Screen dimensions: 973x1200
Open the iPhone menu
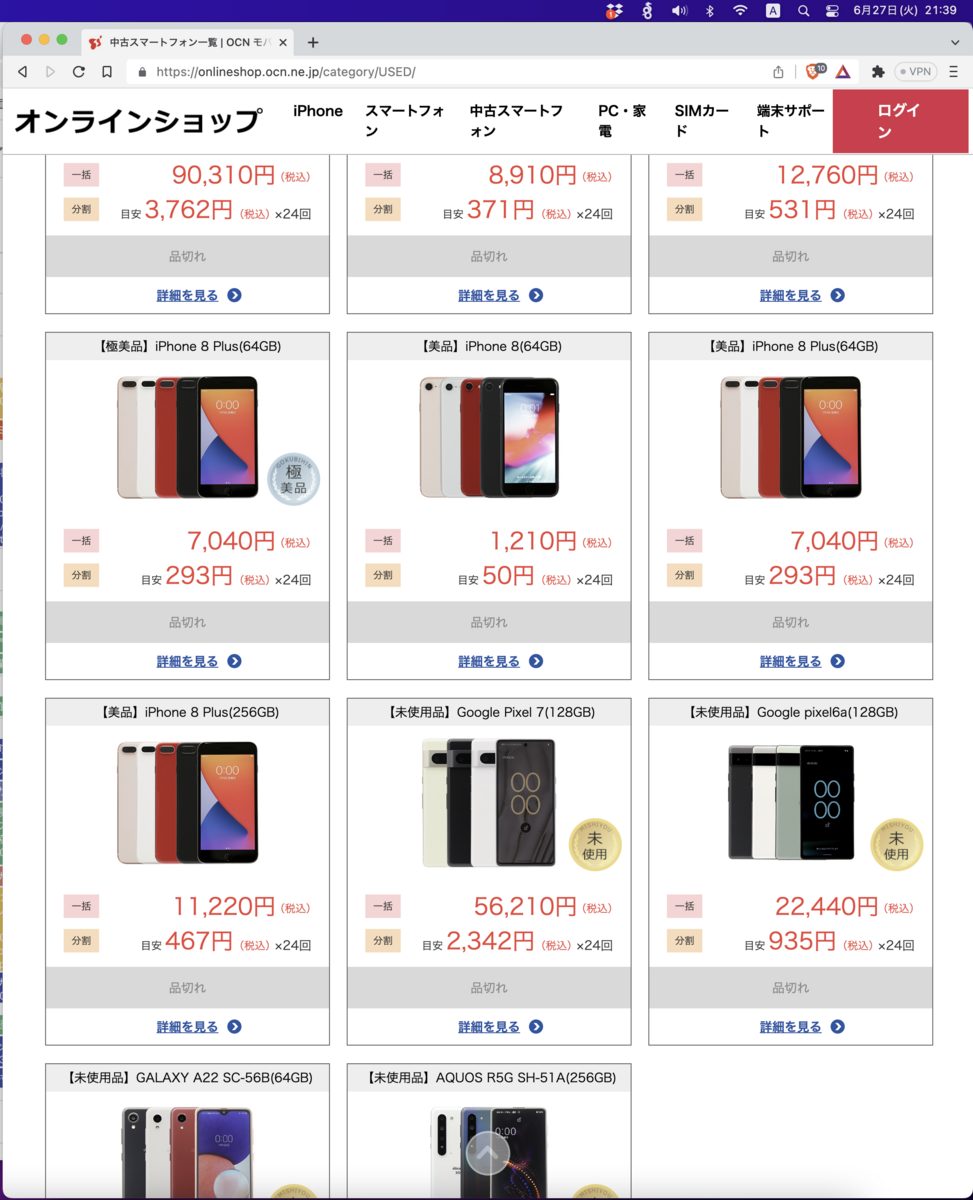click(x=318, y=111)
